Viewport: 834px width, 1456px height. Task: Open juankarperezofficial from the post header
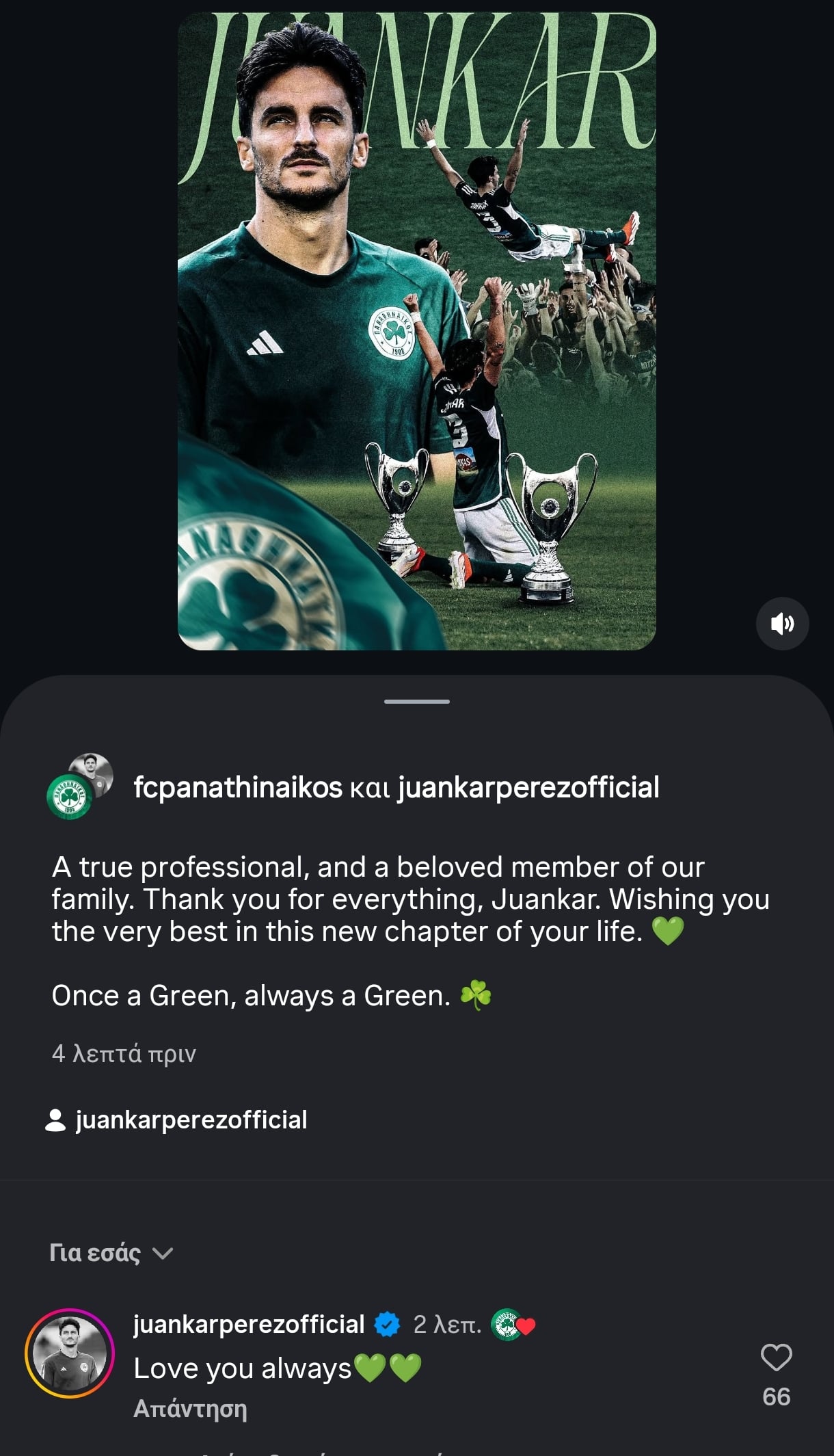pyautogui.click(x=528, y=787)
